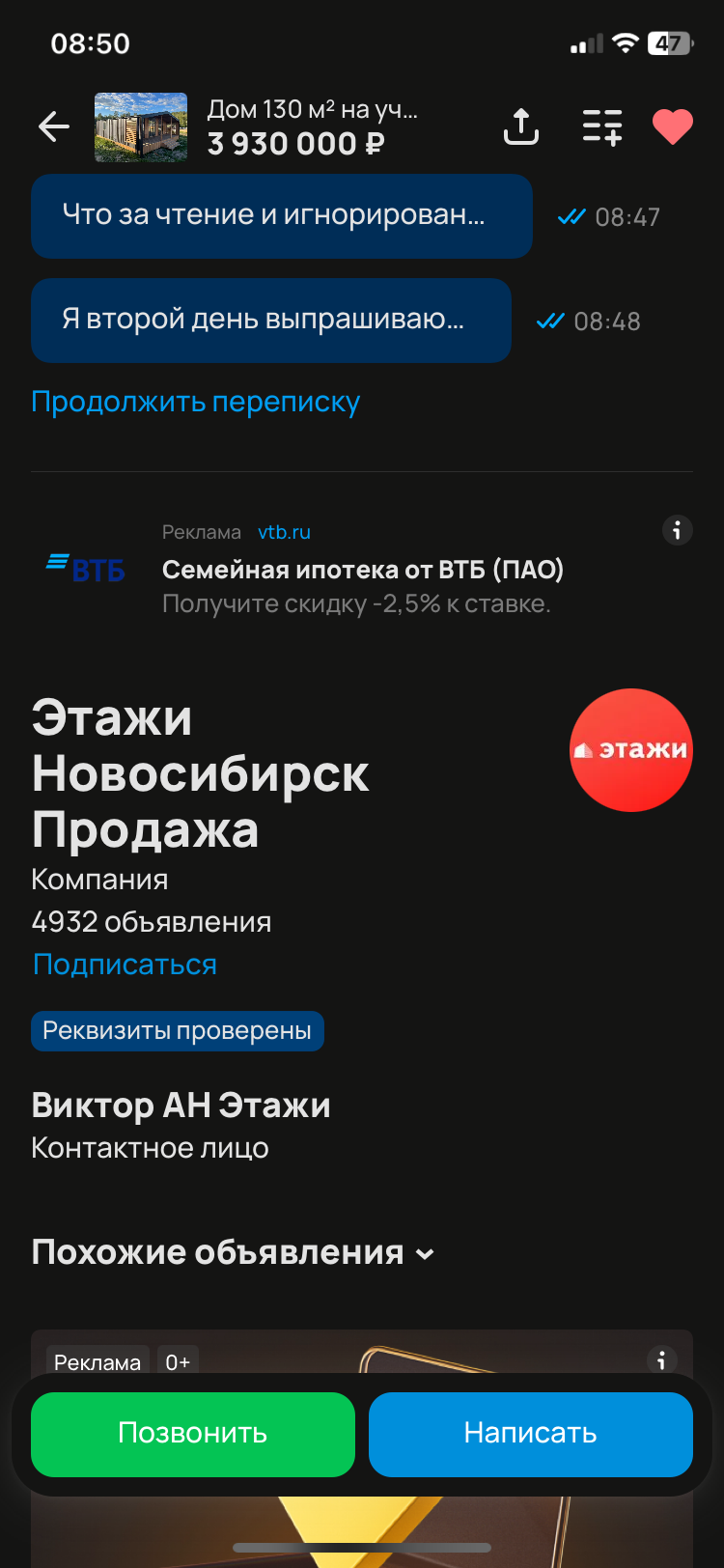Show info about the ВТБ ad
Screen dimensions: 724x1568
(677, 530)
